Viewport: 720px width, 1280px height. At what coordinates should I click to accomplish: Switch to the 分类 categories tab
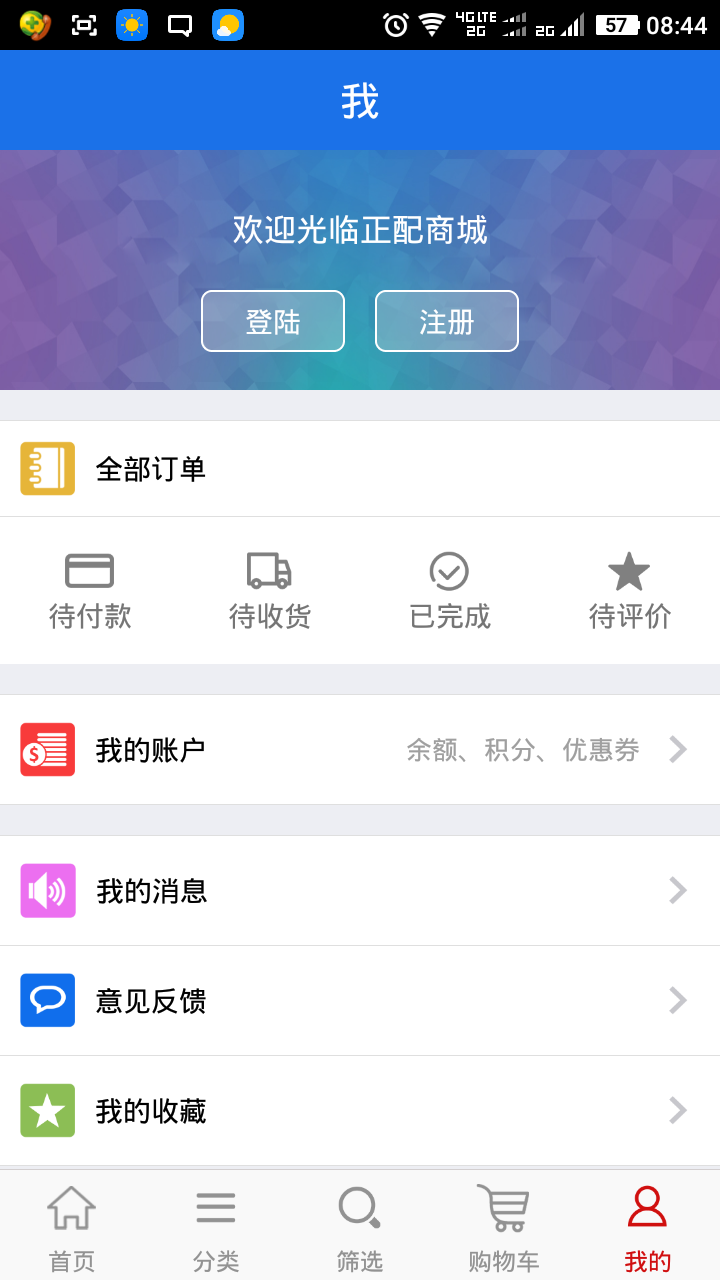pyautogui.click(x=216, y=1227)
